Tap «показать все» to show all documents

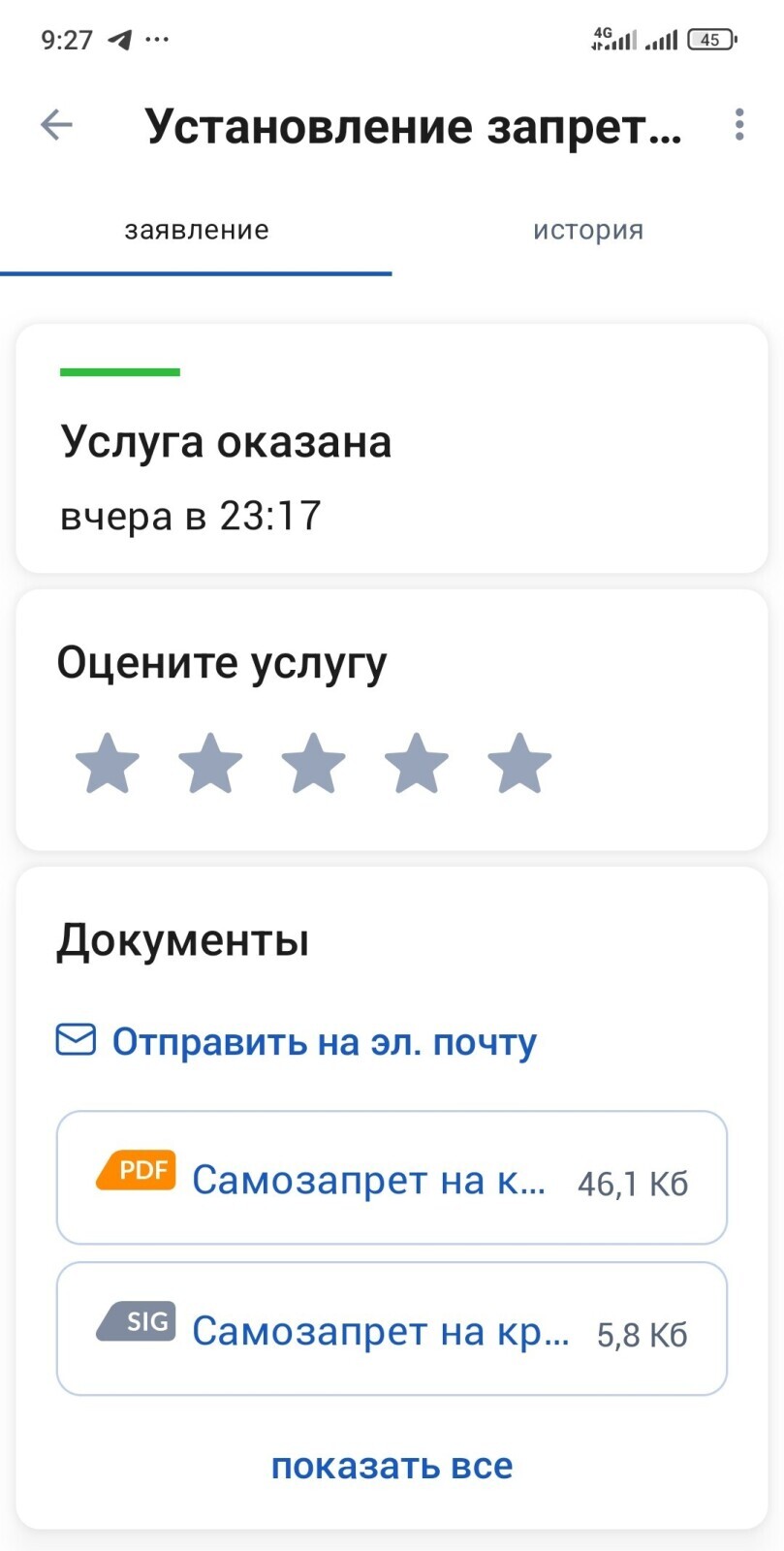[x=392, y=1467]
